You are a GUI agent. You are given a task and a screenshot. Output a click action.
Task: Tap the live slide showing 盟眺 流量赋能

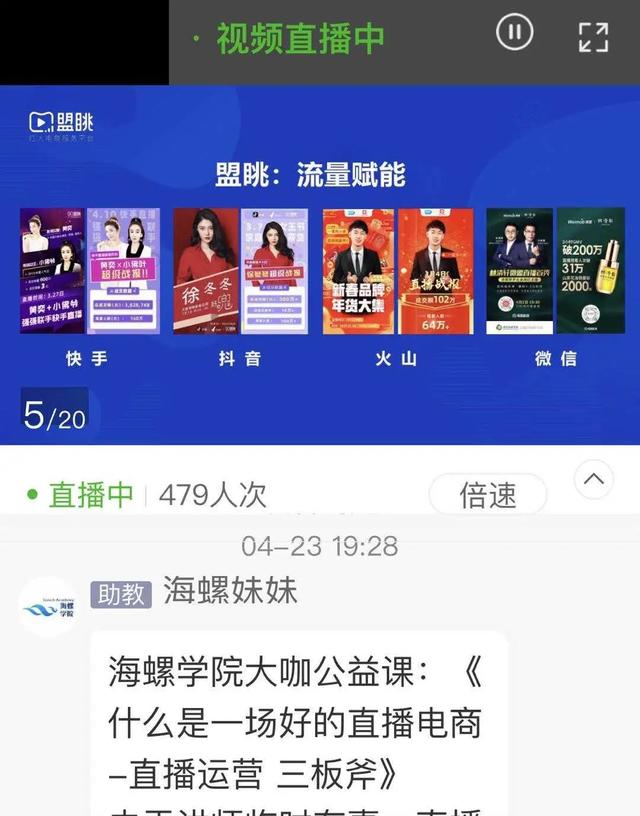point(320,265)
